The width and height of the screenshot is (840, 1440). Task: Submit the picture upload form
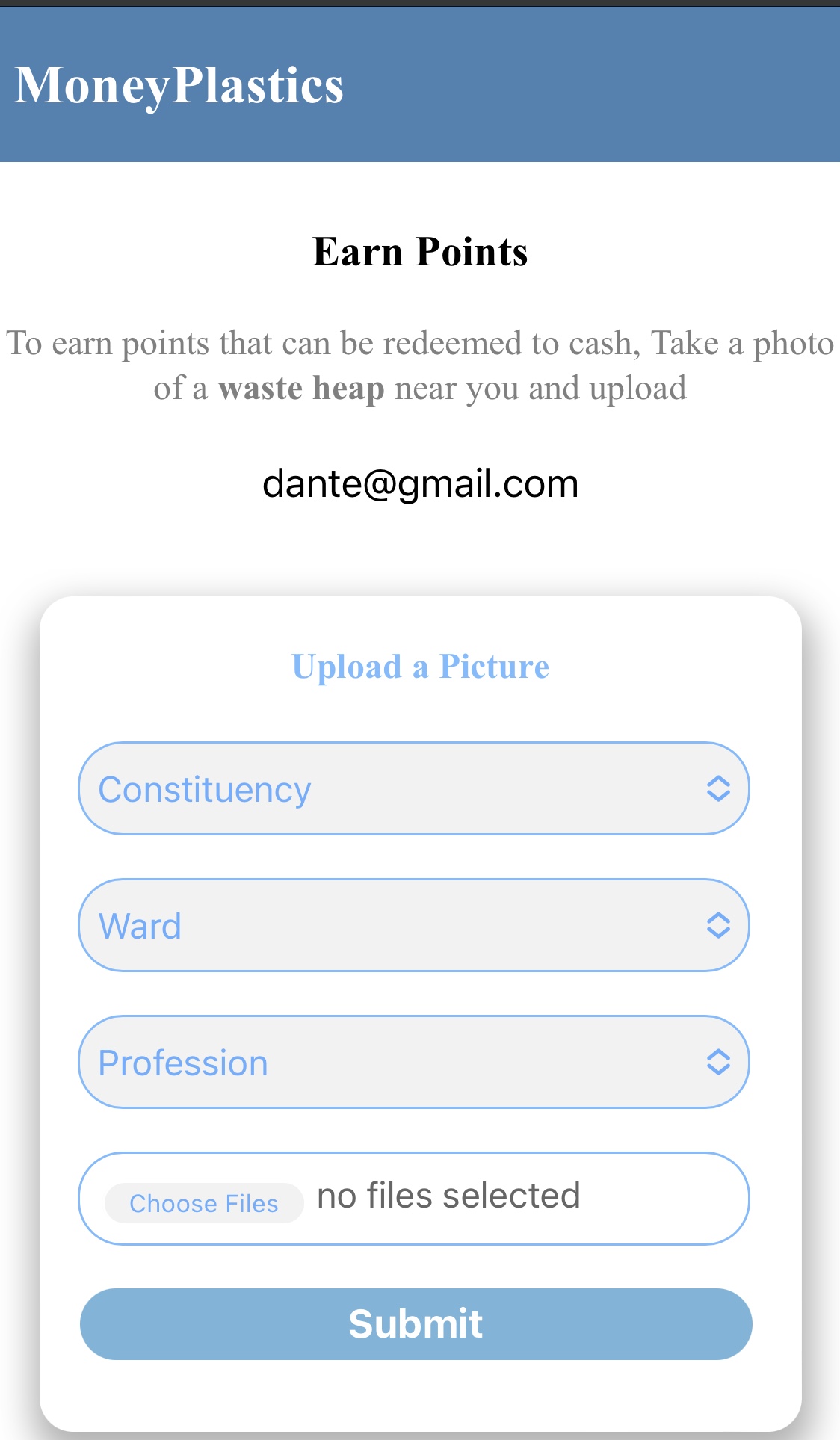[416, 1324]
